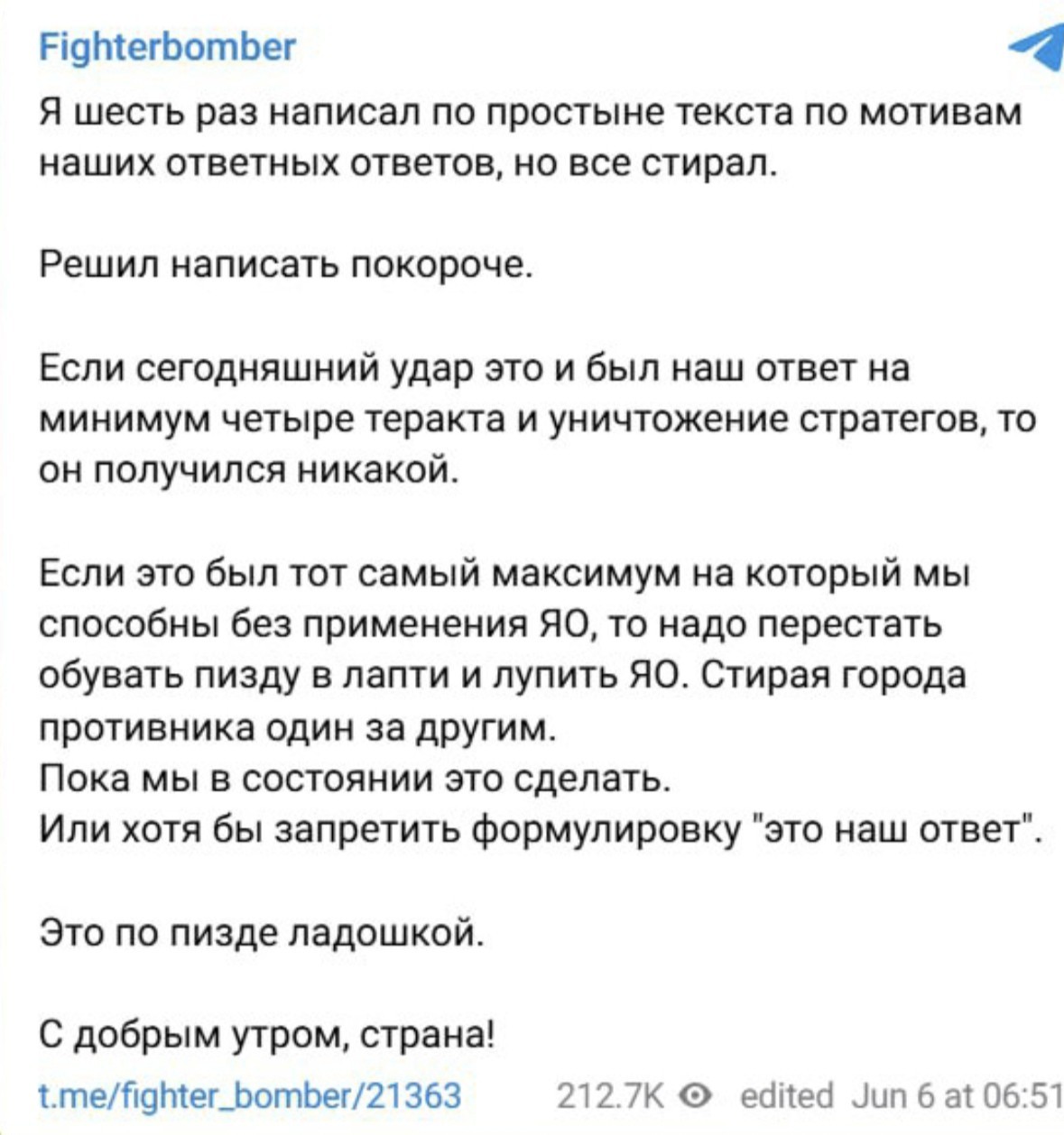
Task: Open the edited Jun 6 timestamp link
Action: click(x=902, y=1095)
